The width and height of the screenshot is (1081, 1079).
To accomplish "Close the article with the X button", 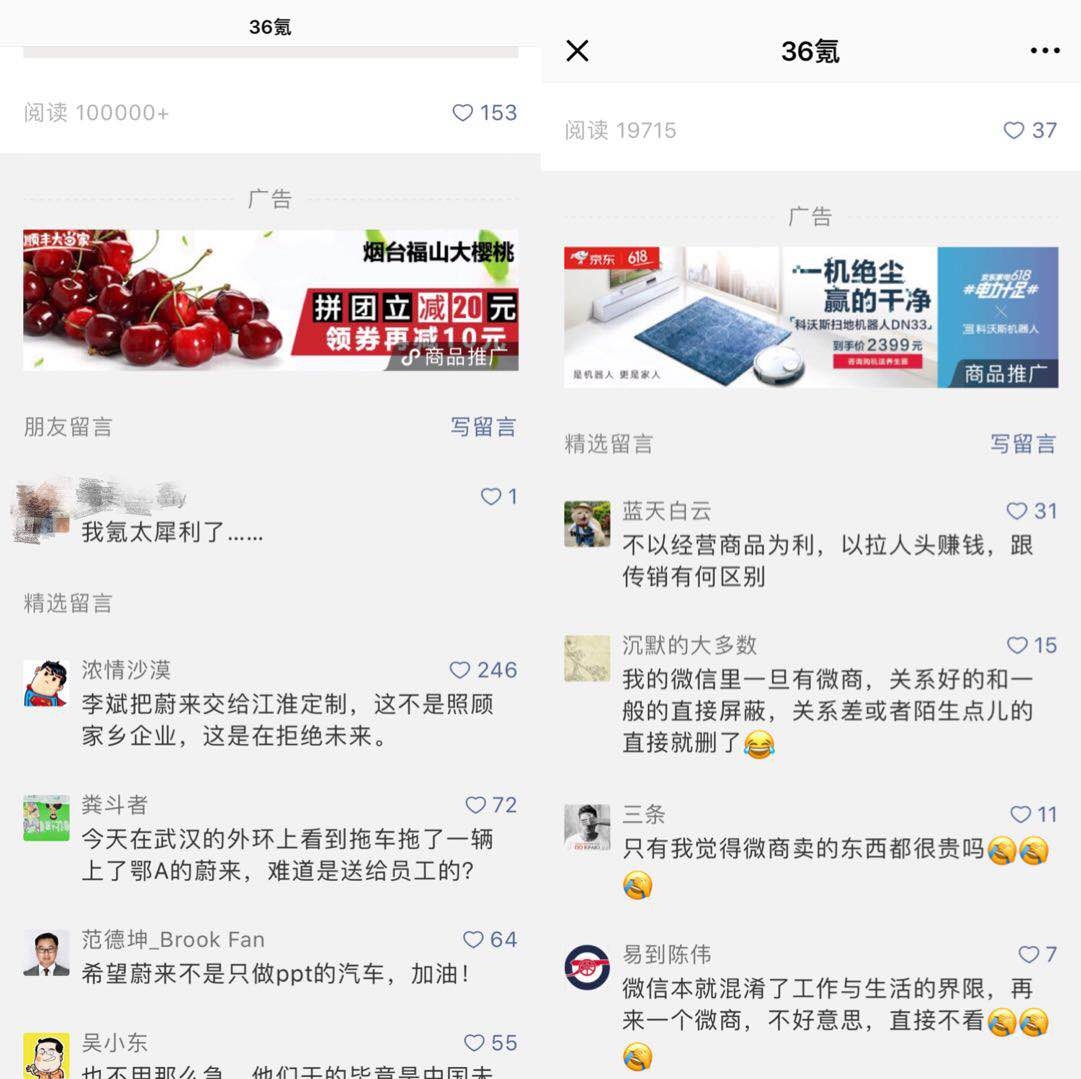I will coord(577,50).
